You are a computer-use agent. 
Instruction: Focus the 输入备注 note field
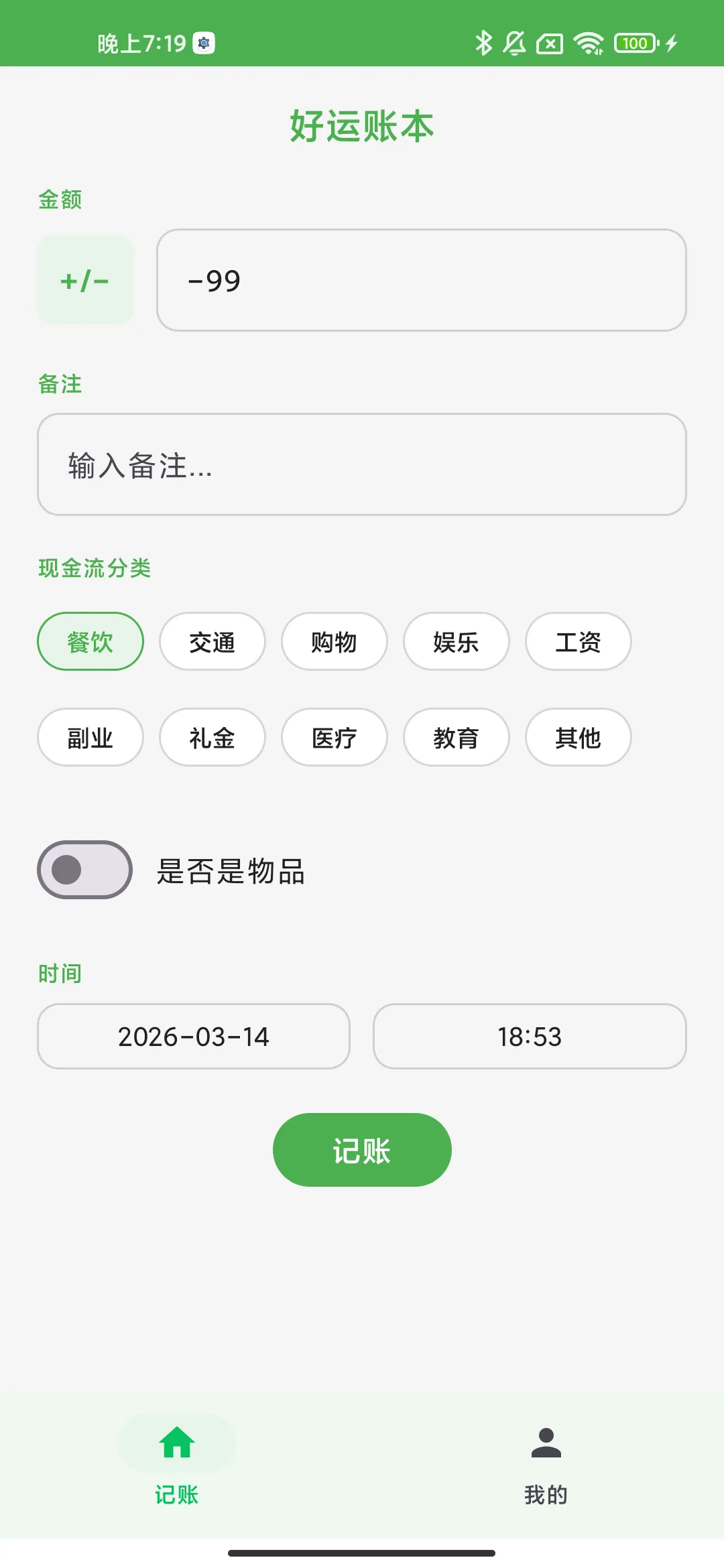[362, 464]
